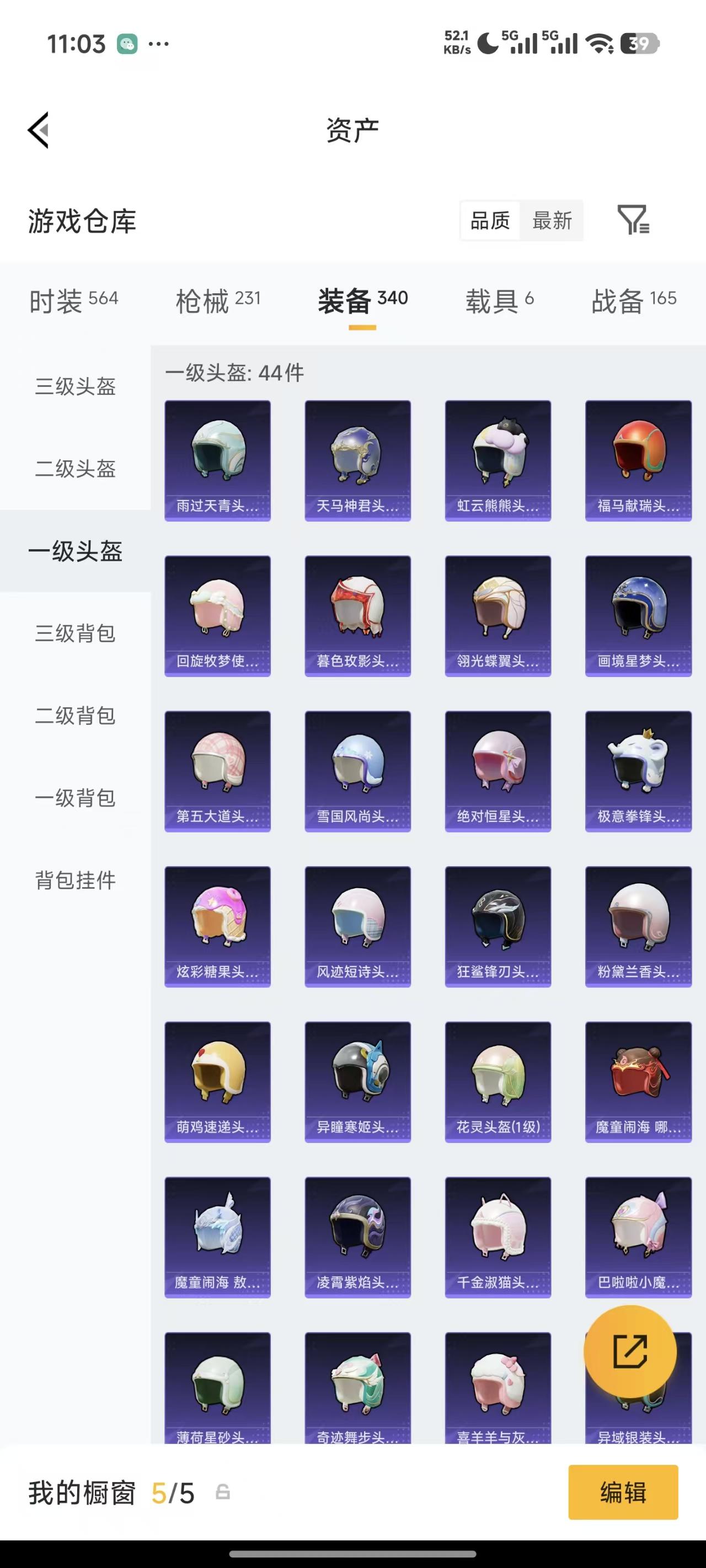This screenshot has height=1568, width=706.
Task: View the 一级背包 category
Action: [76, 798]
